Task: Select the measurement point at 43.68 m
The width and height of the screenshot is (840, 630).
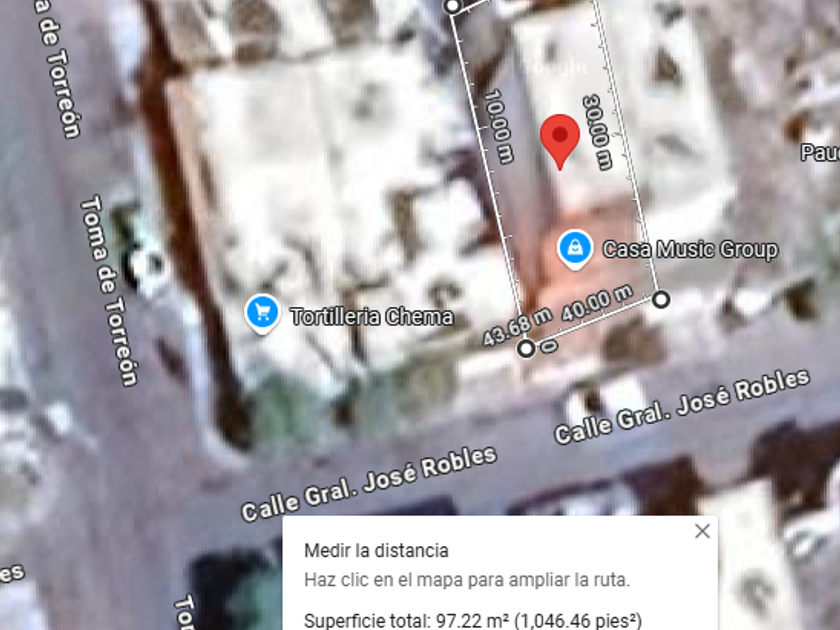Action: click(x=527, y=349)
